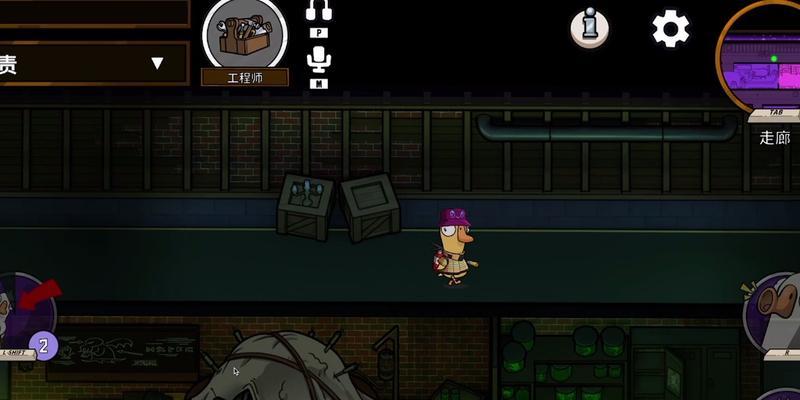Activate the R action button
The width and height of the screenshot is (800, 400).
(778, 312)
